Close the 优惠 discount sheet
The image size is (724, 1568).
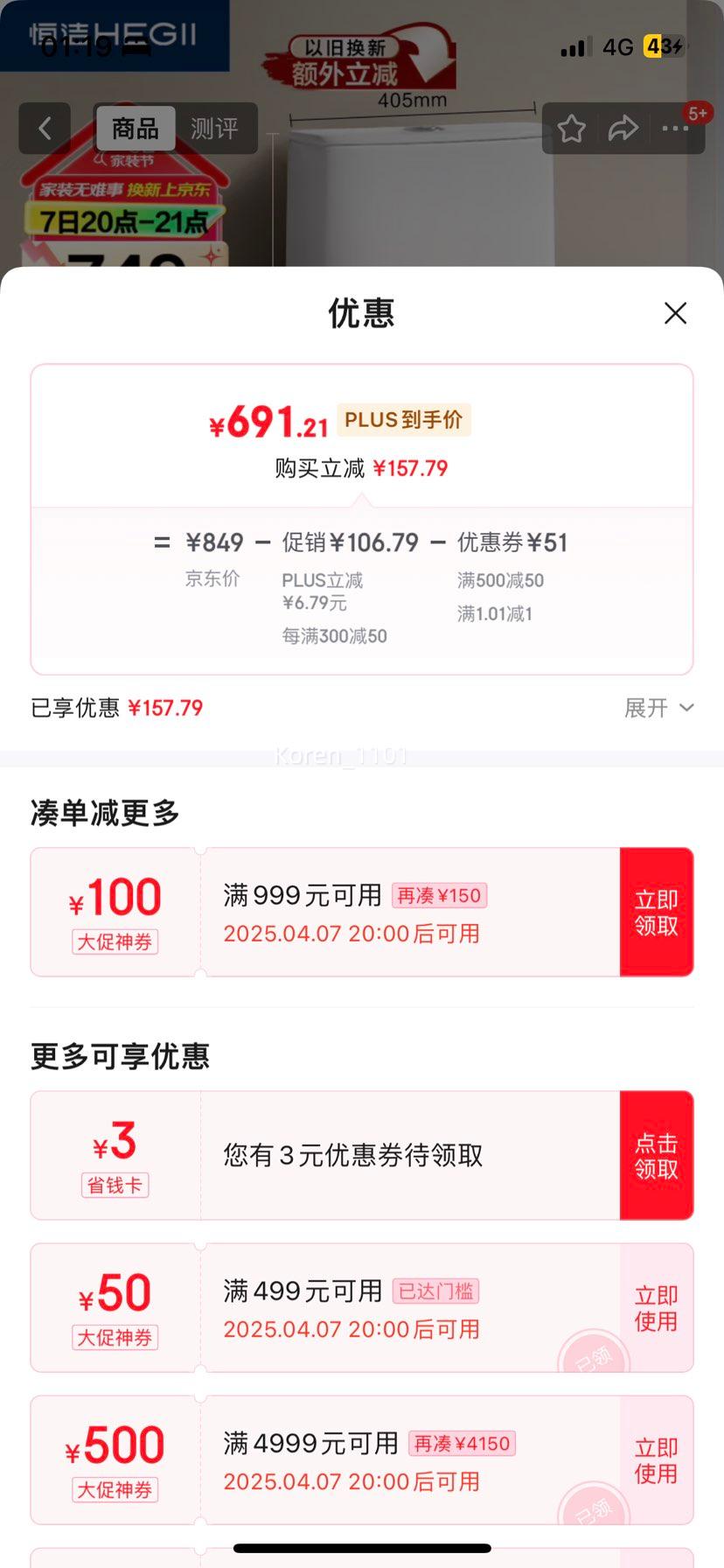pyautogui.click(x=675, y=313)
